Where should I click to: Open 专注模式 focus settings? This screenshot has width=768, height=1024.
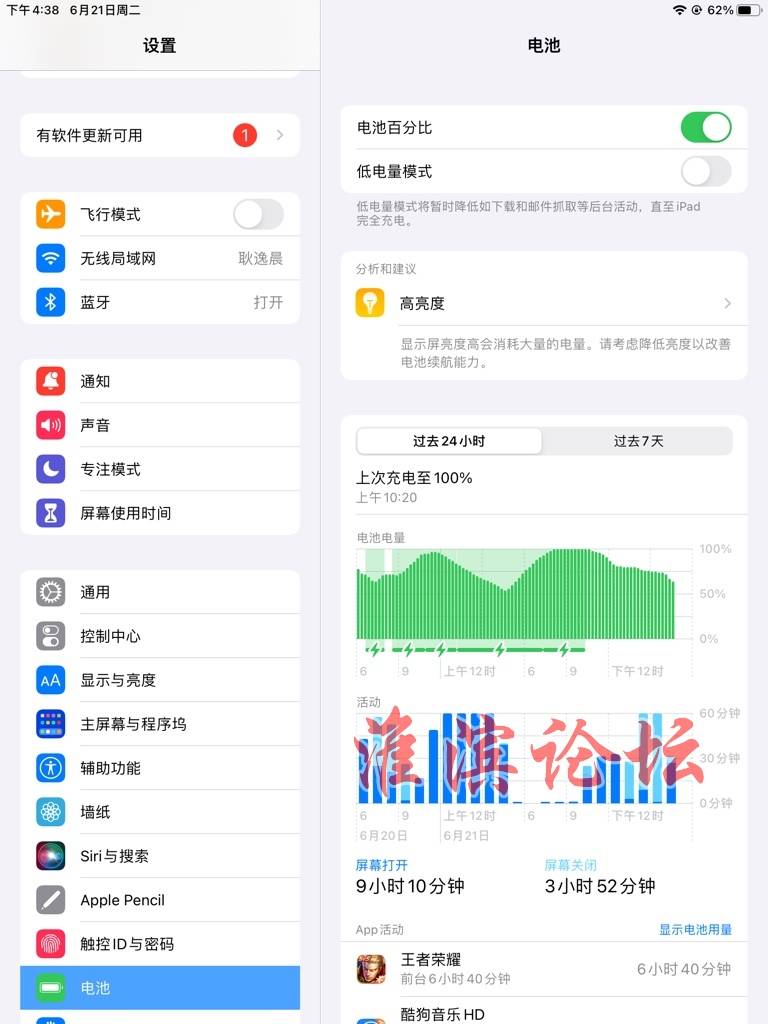[x=160, y=469]
